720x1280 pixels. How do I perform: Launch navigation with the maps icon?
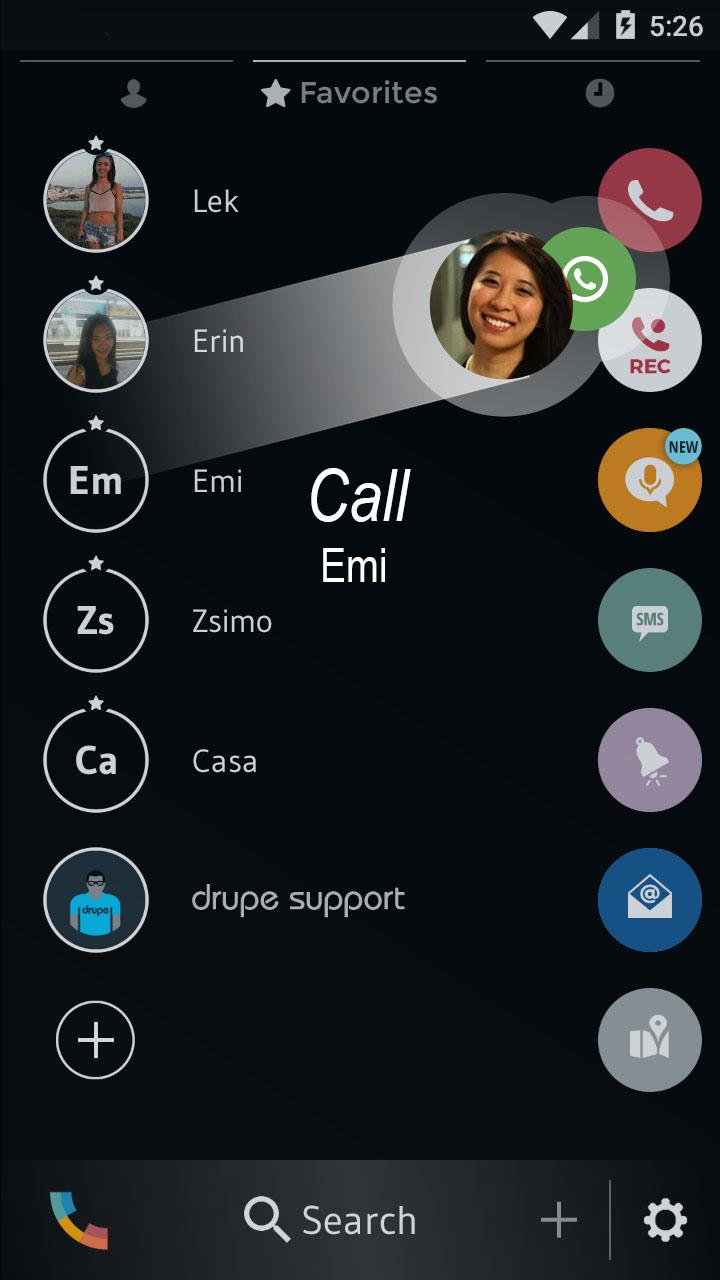[650, 1040]
